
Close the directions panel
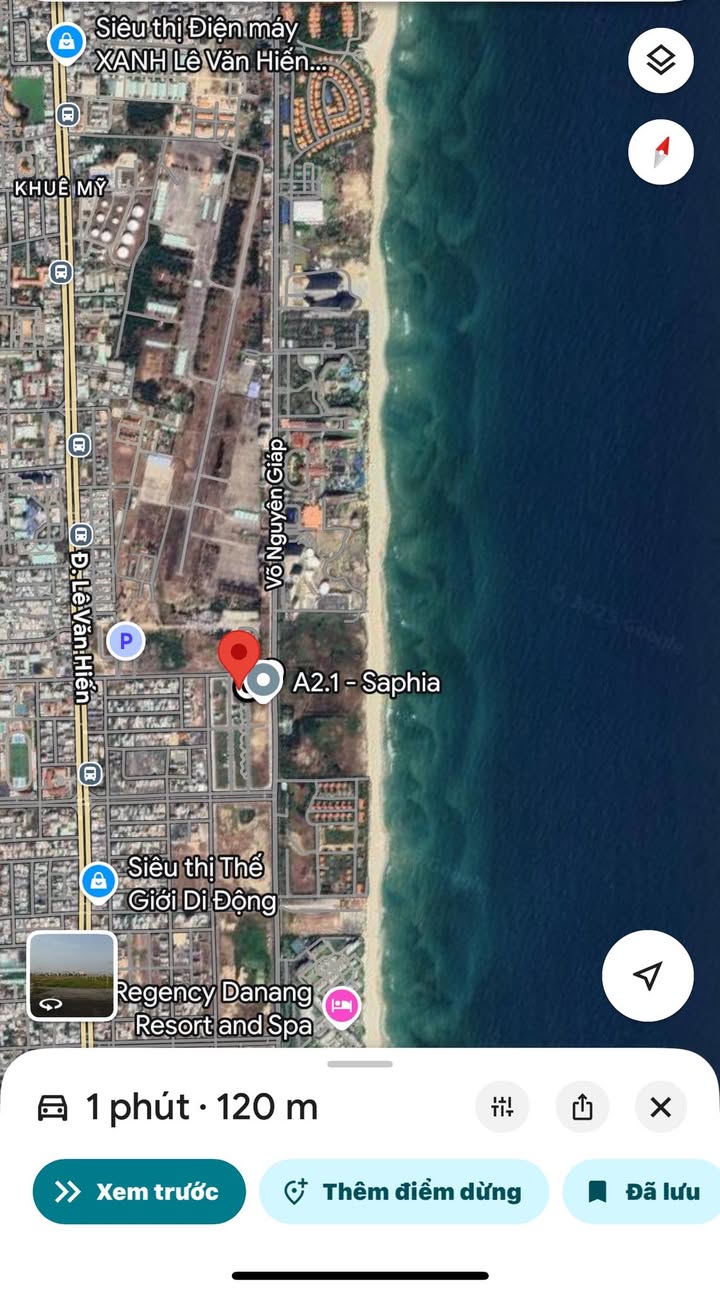click(661, 1107)
